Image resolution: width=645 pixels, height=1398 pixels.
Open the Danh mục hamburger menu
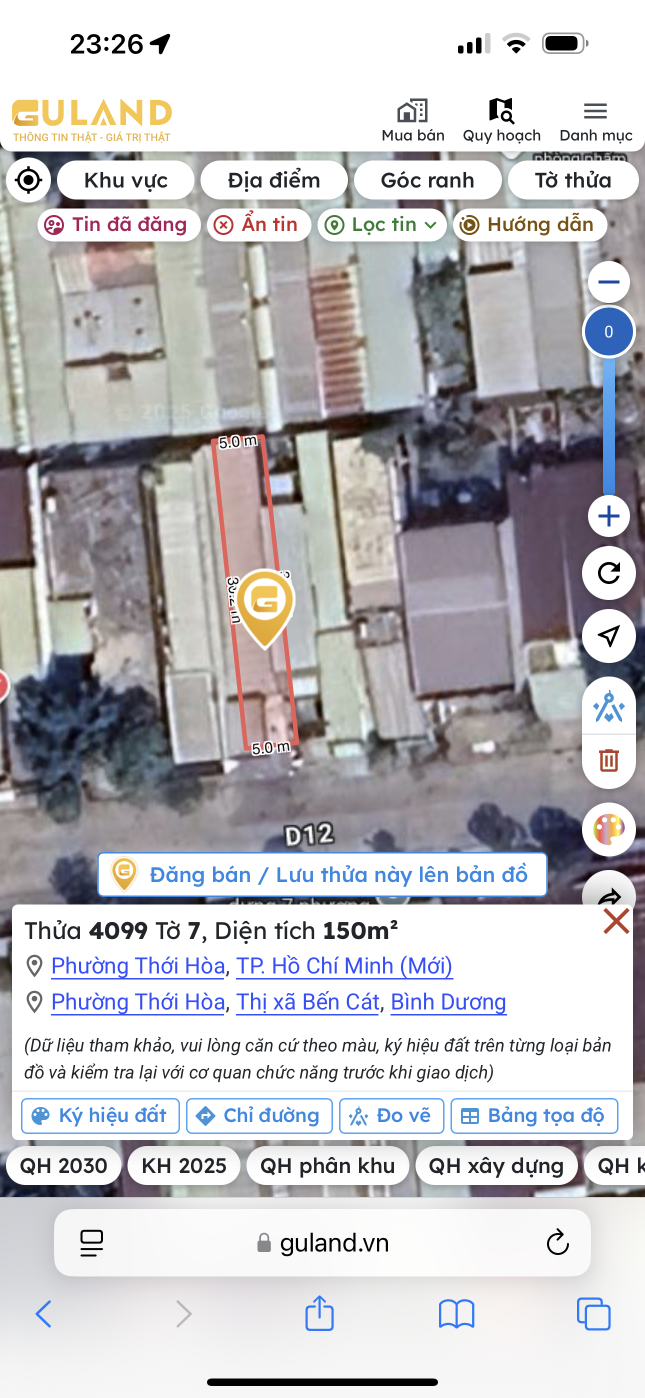(595, 120)
